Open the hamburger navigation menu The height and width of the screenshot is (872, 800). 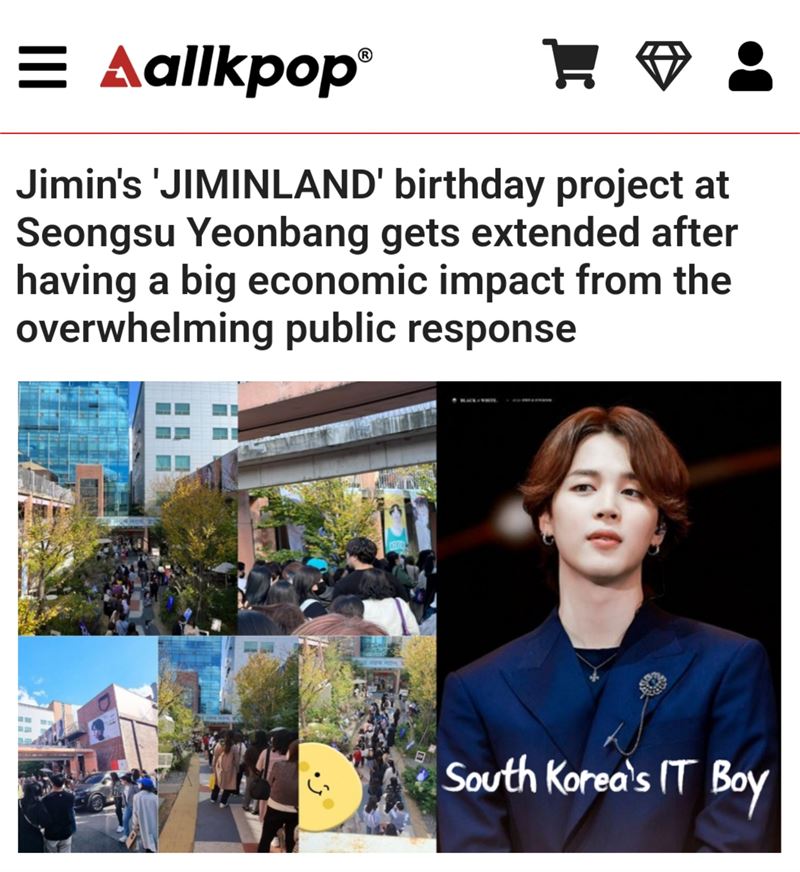click(42, 67)
